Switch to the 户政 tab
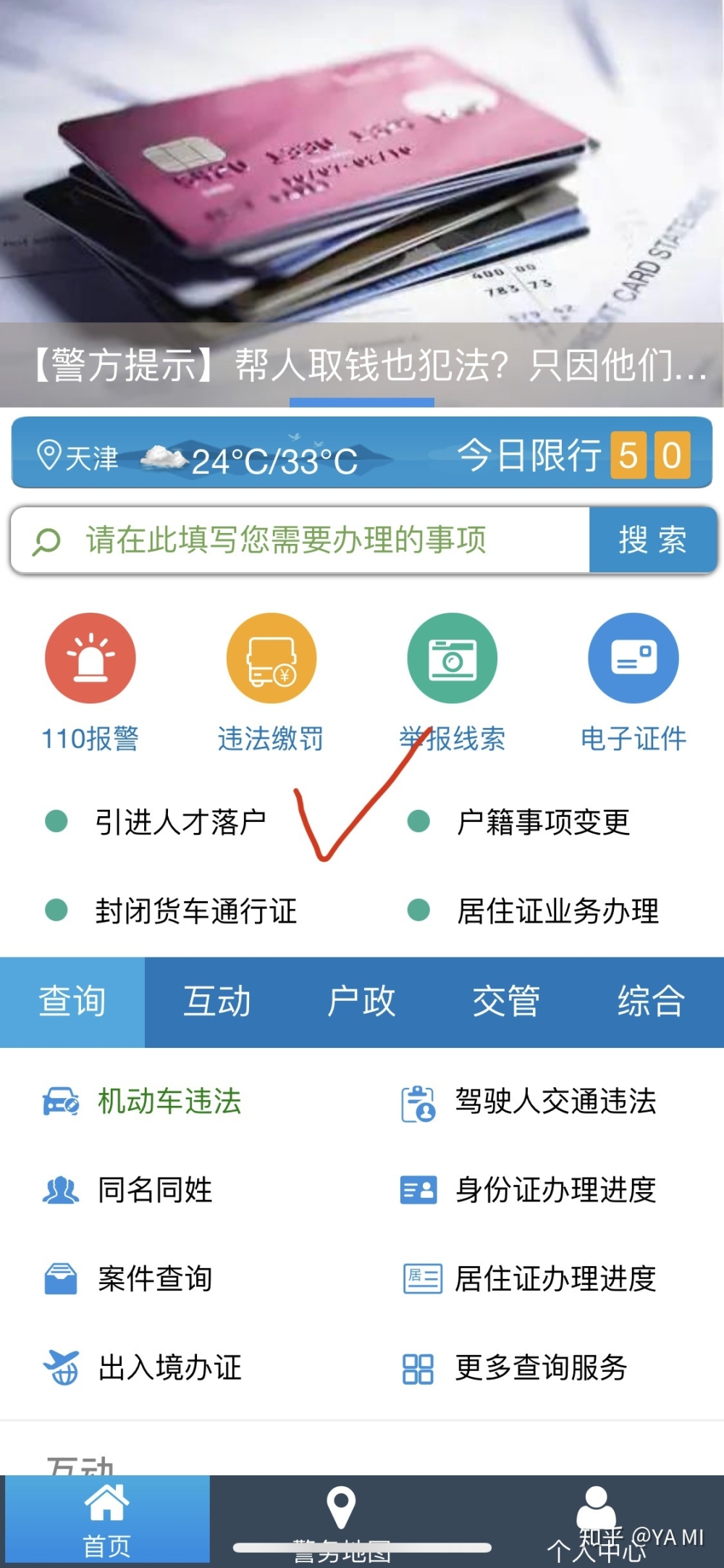 [361, 1002]
